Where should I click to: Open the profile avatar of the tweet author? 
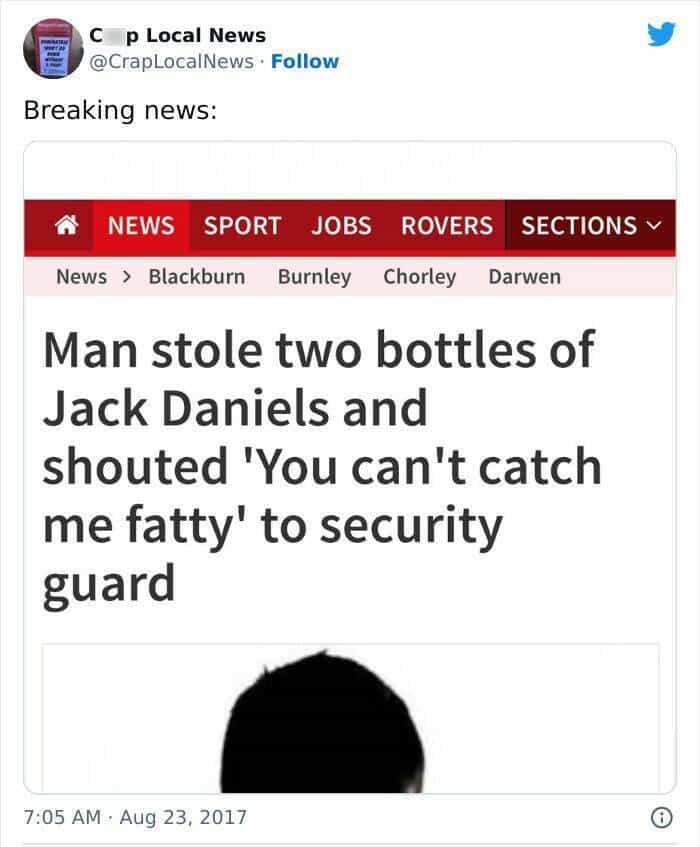point(52,48)
